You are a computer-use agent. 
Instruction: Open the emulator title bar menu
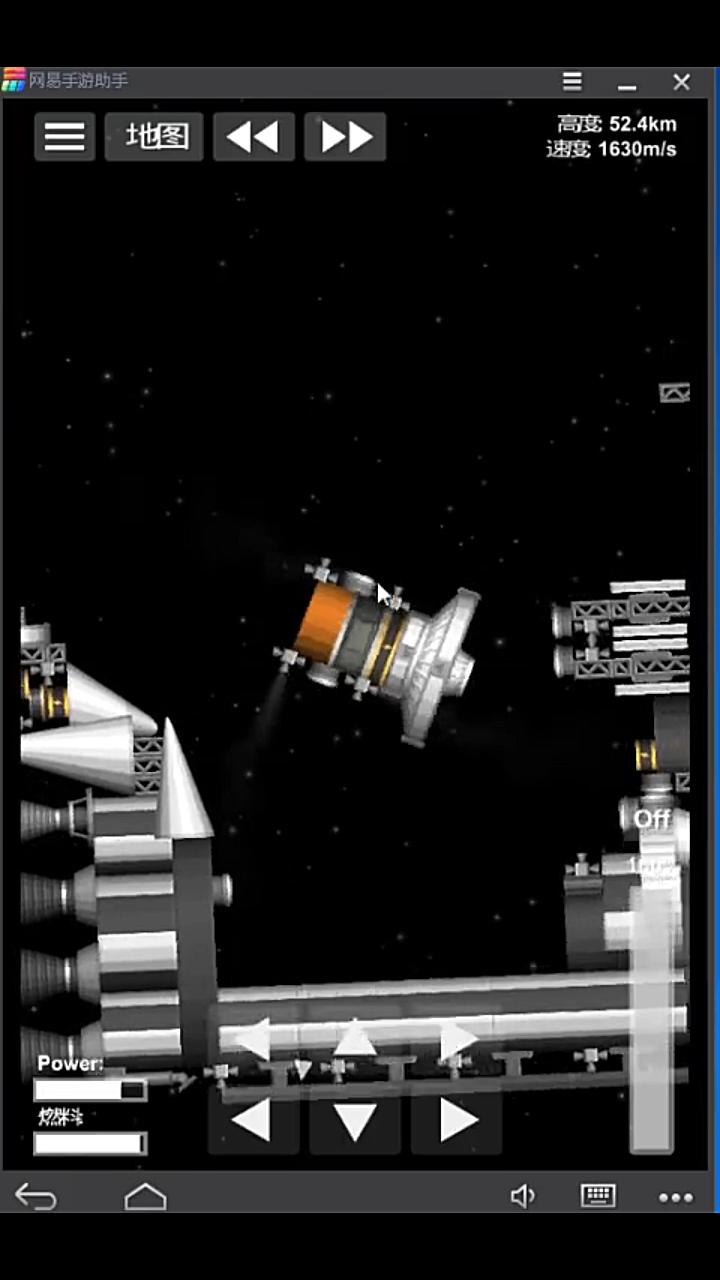pyautogui.click(x=572, y=82)
